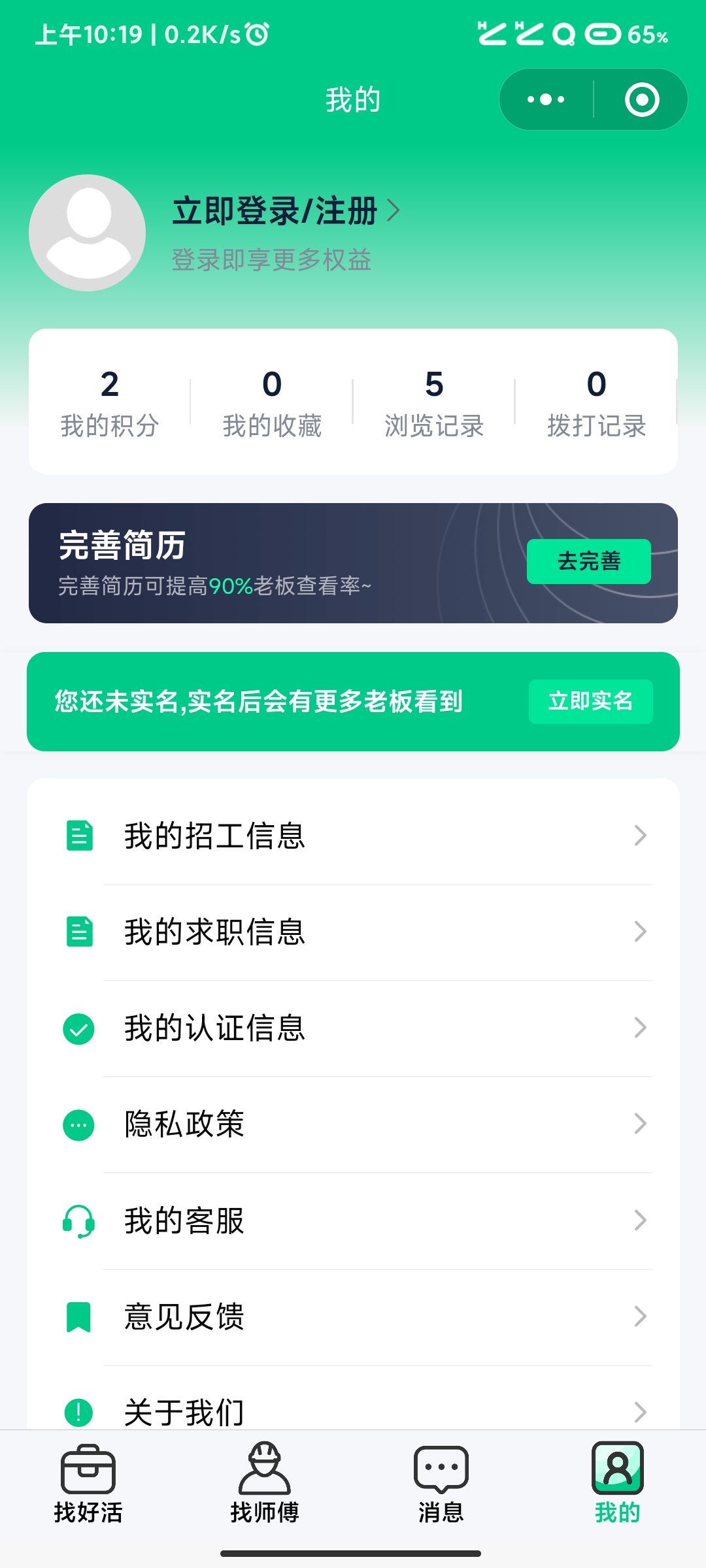The height and width of the screenshot is (1568, 706).
Task: Open 意见反馈 feedback
Action: (x=353, y=1316)
